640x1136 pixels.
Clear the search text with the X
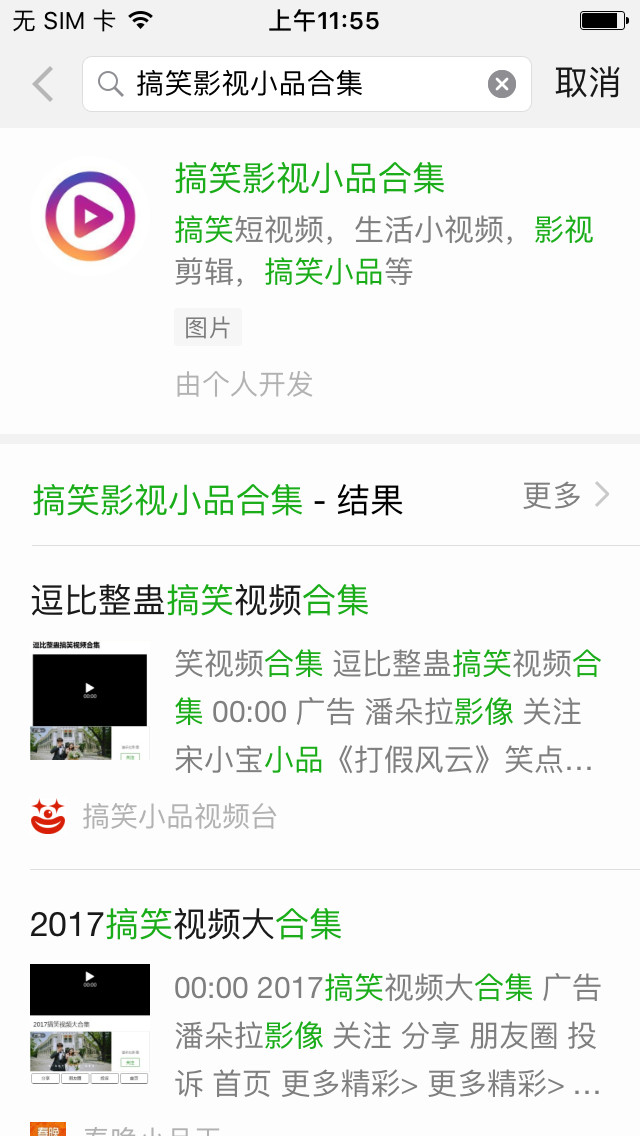[502, 84]
